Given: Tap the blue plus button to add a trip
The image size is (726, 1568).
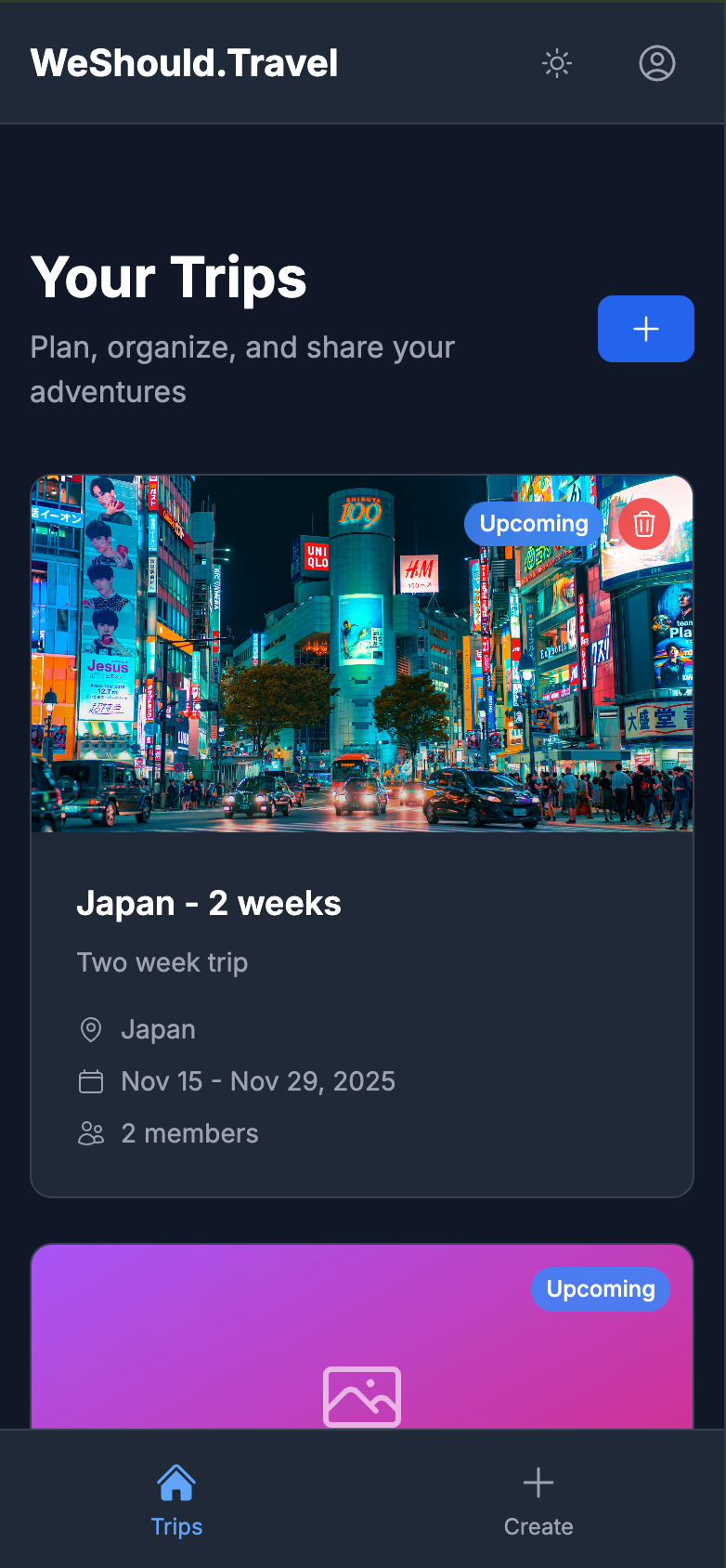Looking at the screenshot, I should pos(645,329).
